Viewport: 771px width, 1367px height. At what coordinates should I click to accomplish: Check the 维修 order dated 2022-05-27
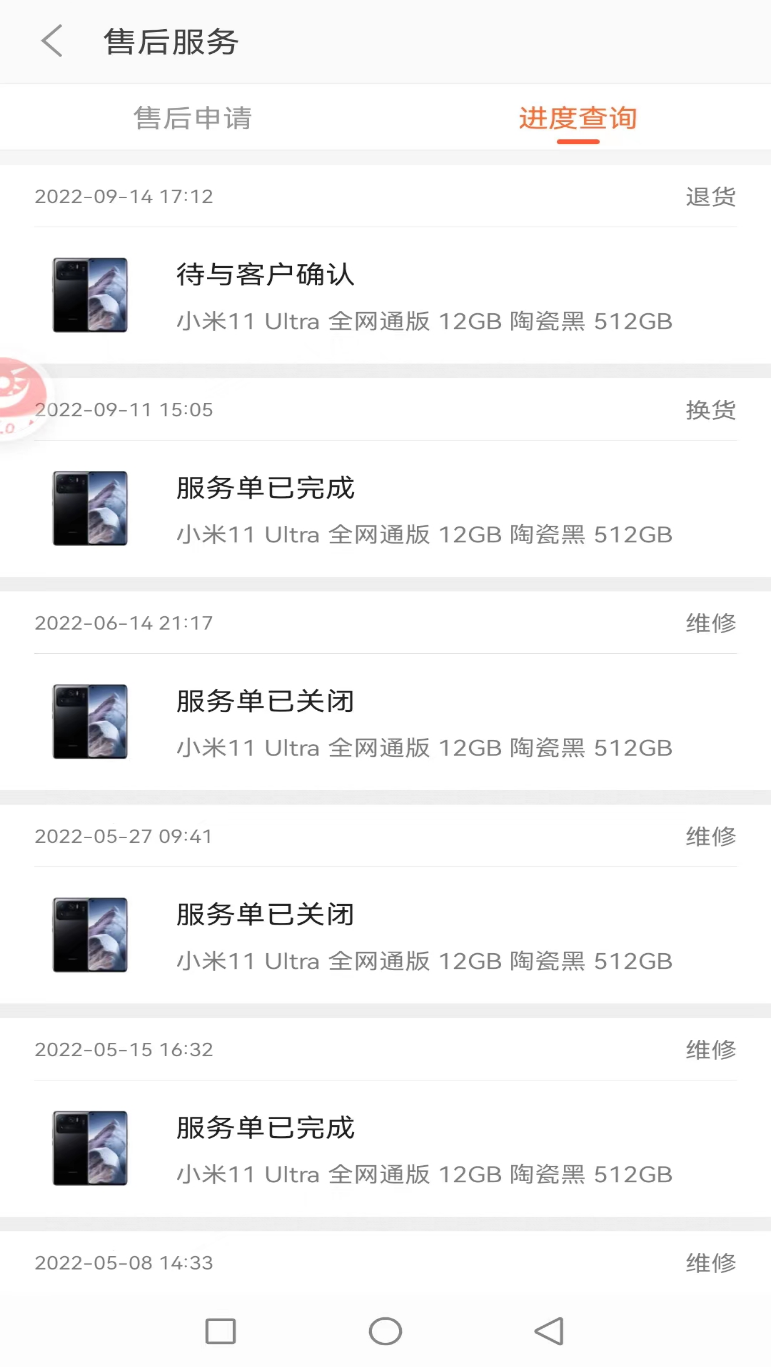coord(385,934)
